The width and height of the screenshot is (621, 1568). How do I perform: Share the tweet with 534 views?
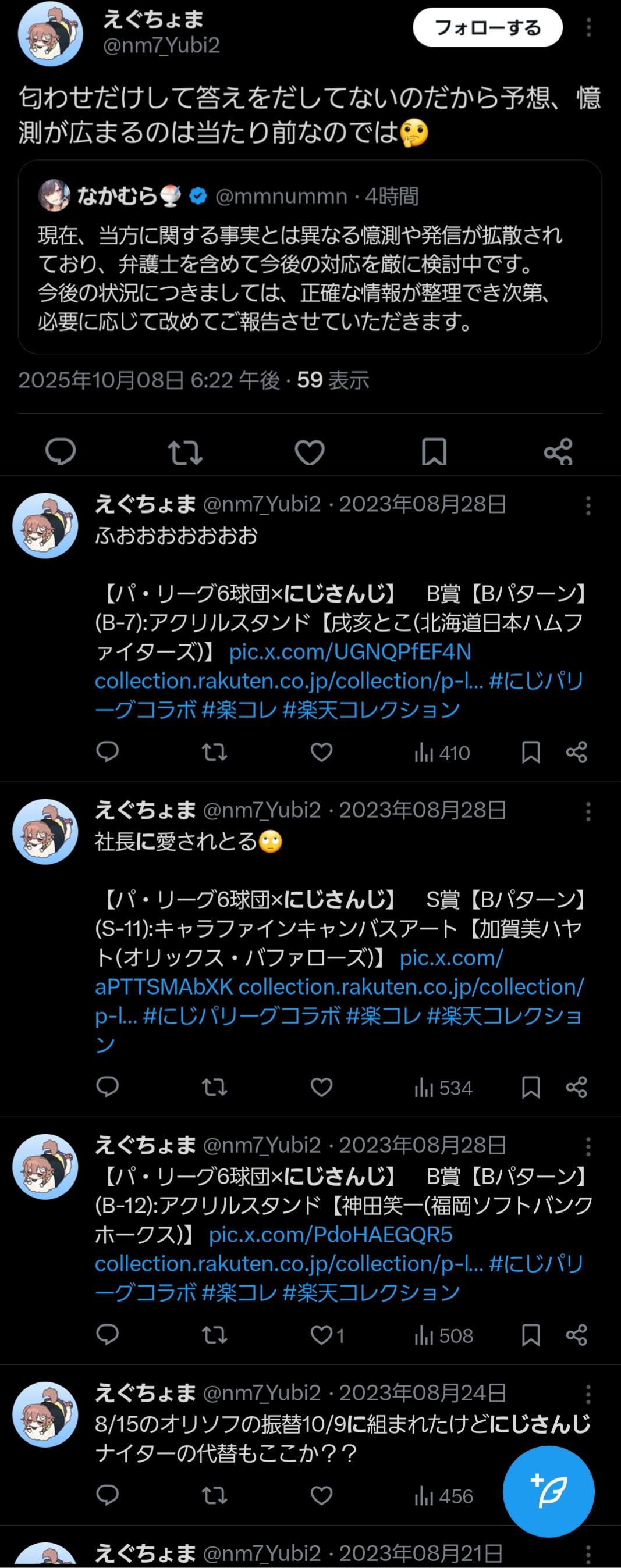pyautogui.click(x=576, y=1087)
